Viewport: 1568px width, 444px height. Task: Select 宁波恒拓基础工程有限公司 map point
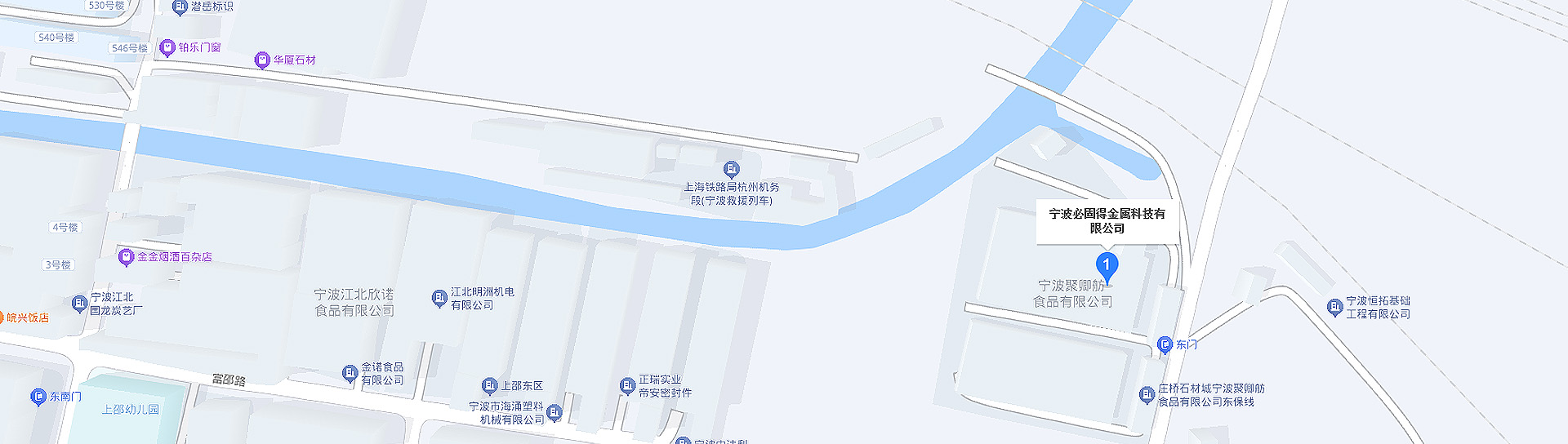[x=1334, y=307]
